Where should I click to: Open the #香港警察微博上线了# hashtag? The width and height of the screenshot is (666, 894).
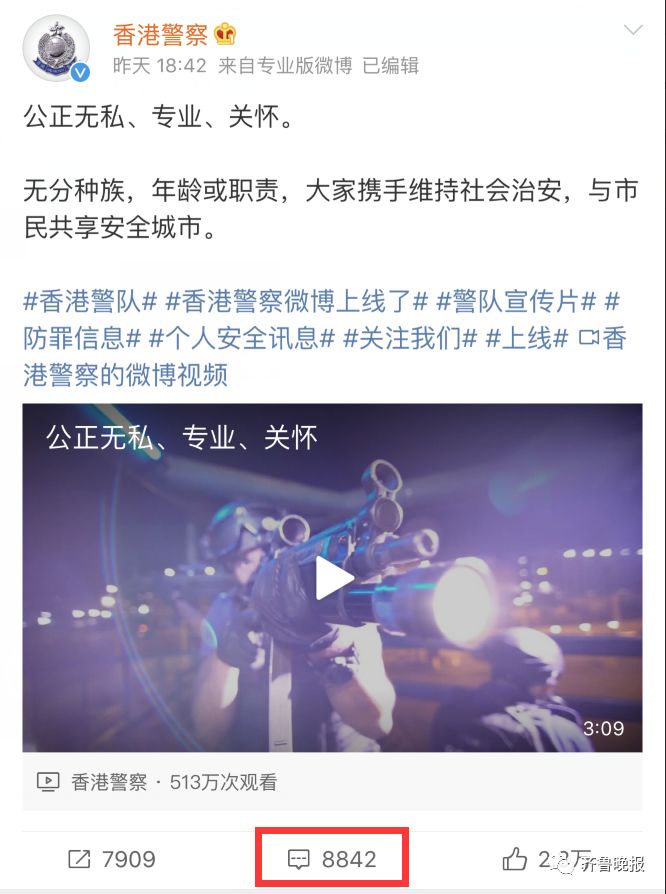click(296, 300)
